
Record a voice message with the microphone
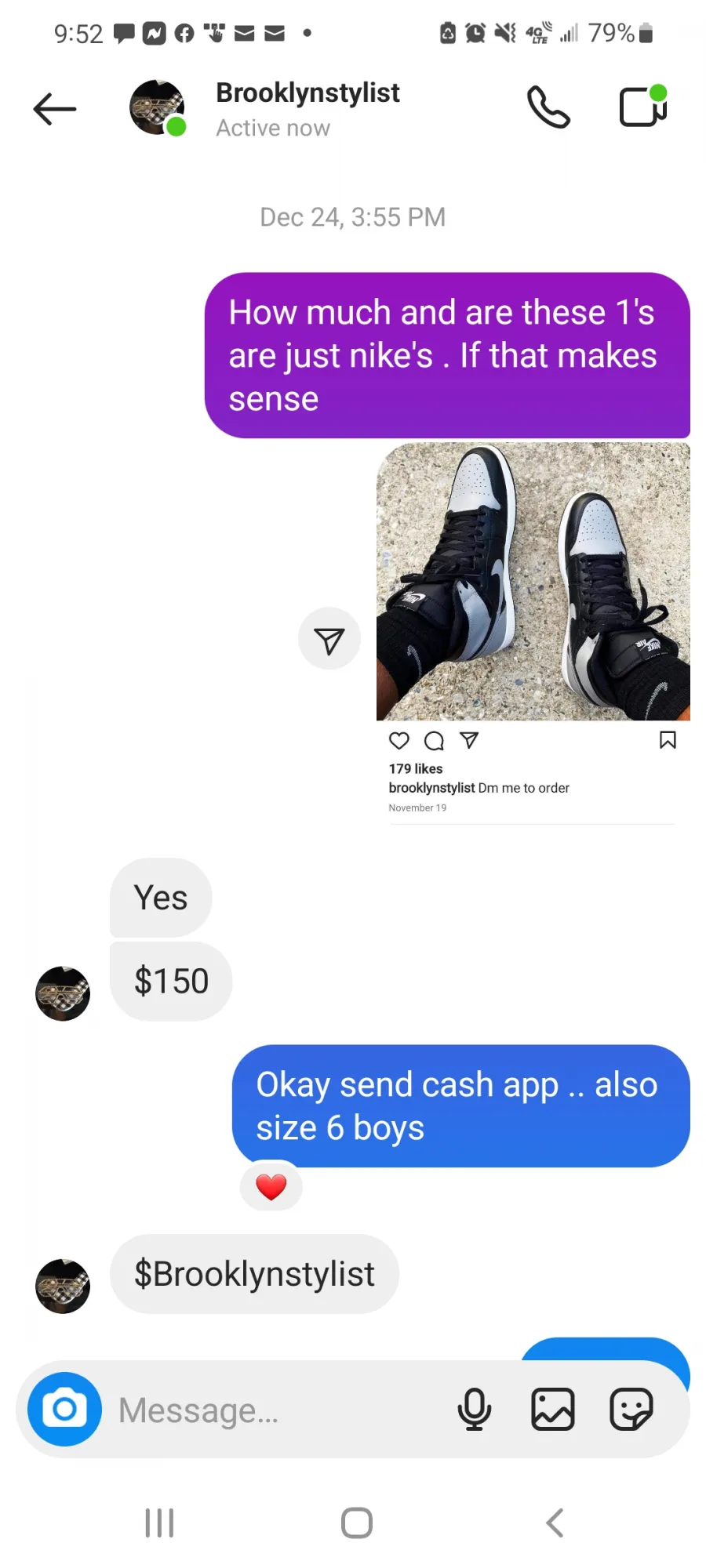click(475, 1410)
